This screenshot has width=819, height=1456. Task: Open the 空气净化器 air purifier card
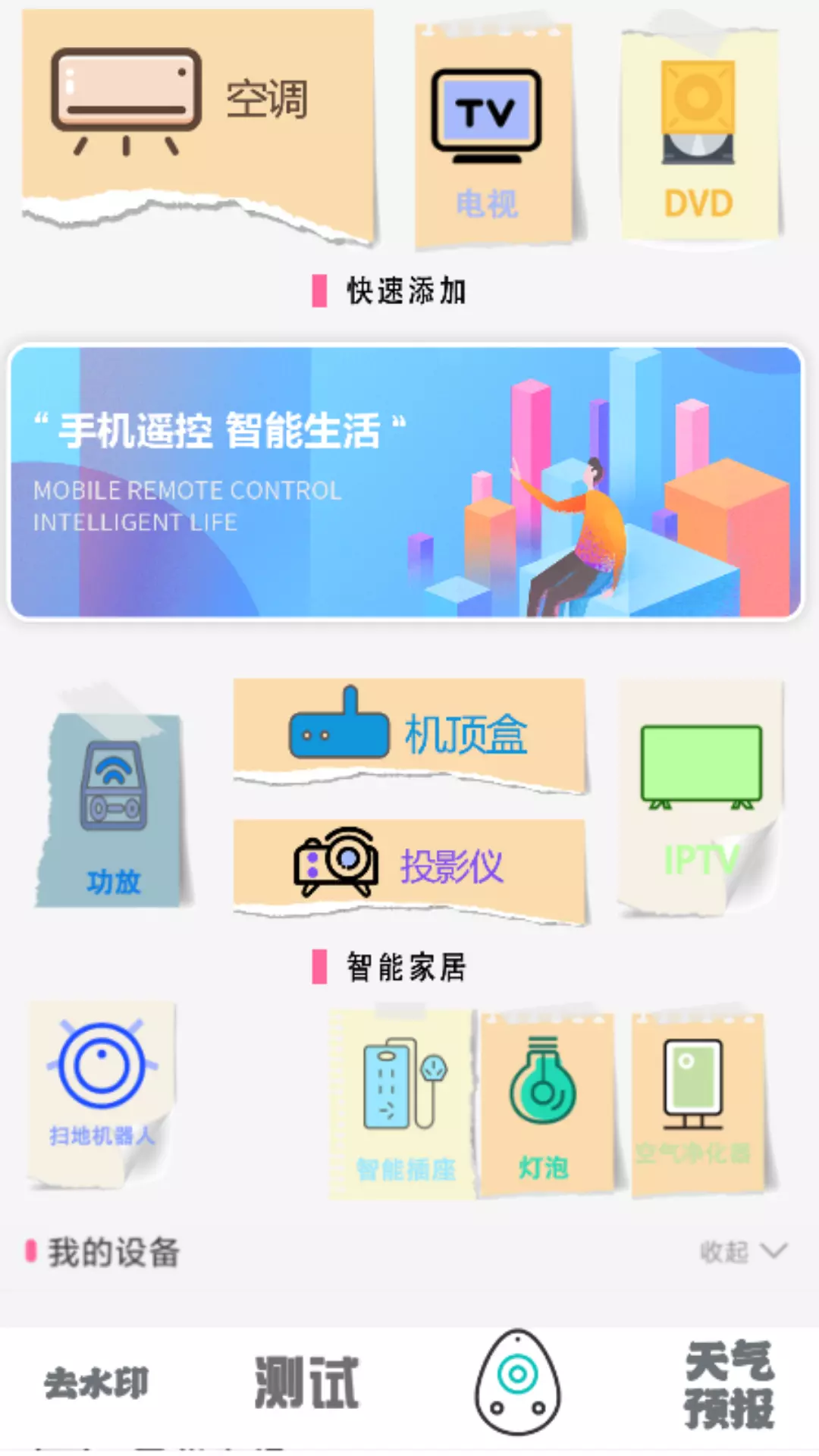click(x=696, y=1104)
